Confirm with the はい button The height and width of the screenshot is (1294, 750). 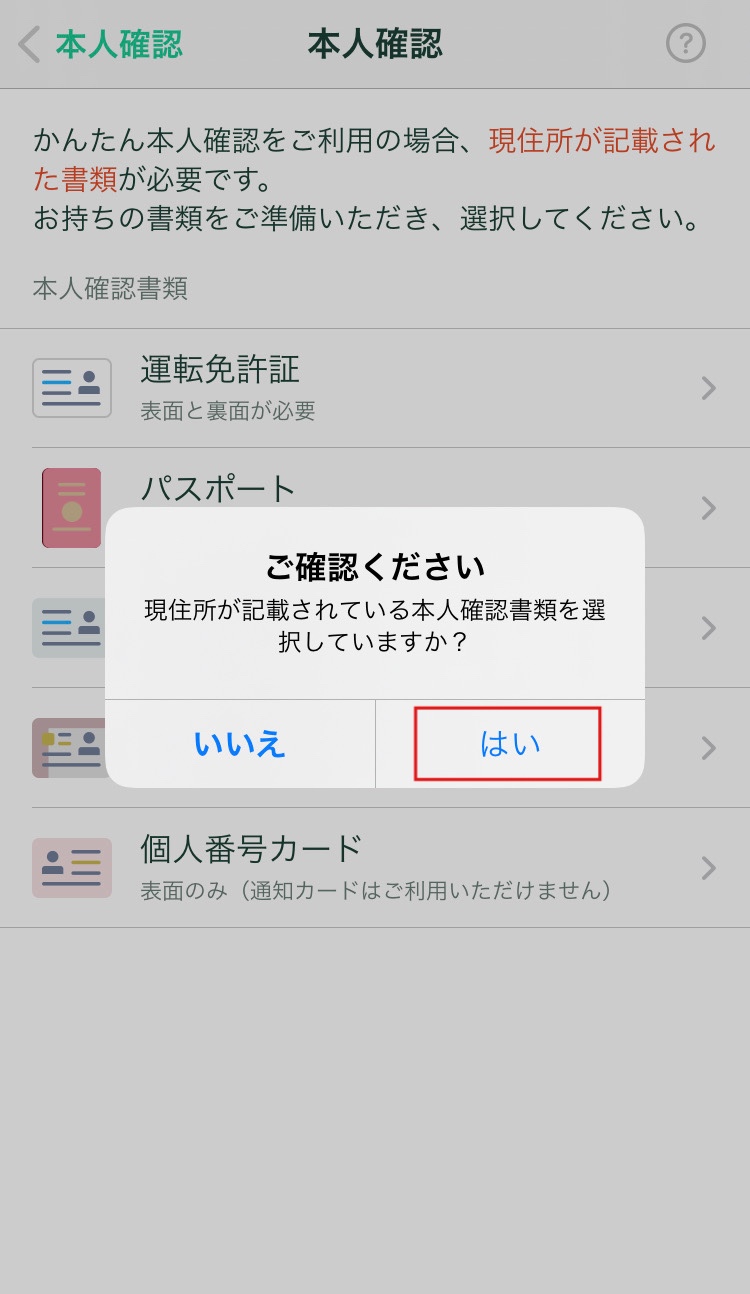click(510, 744)
